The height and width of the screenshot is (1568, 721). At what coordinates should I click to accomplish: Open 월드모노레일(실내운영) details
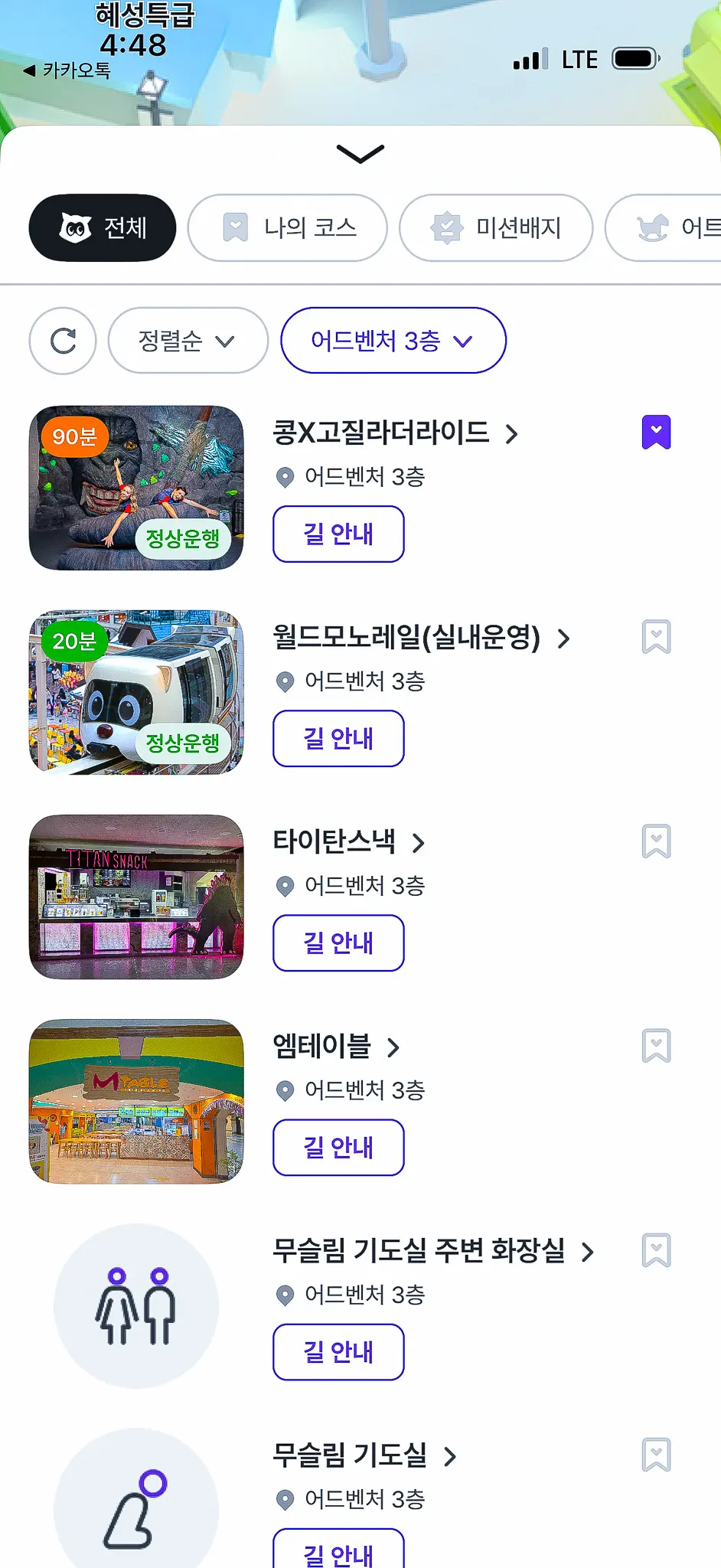pos(422,638)
